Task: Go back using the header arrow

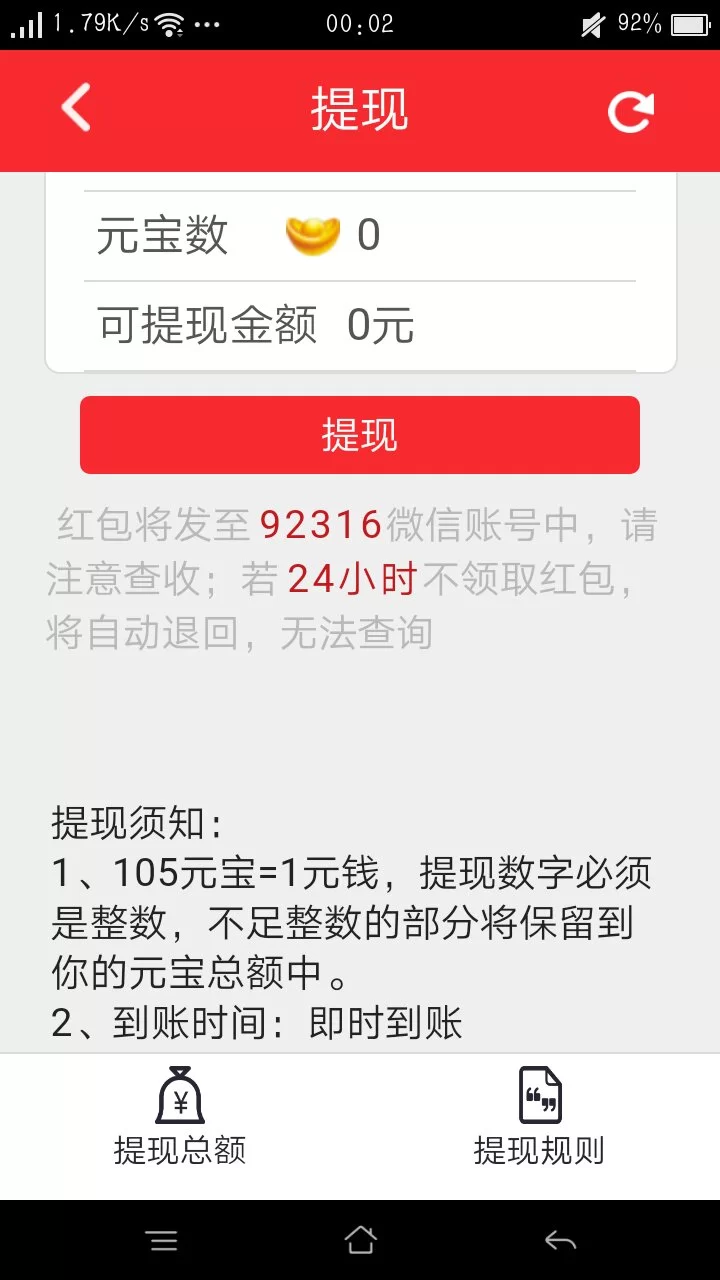Action: coord(76,109)
